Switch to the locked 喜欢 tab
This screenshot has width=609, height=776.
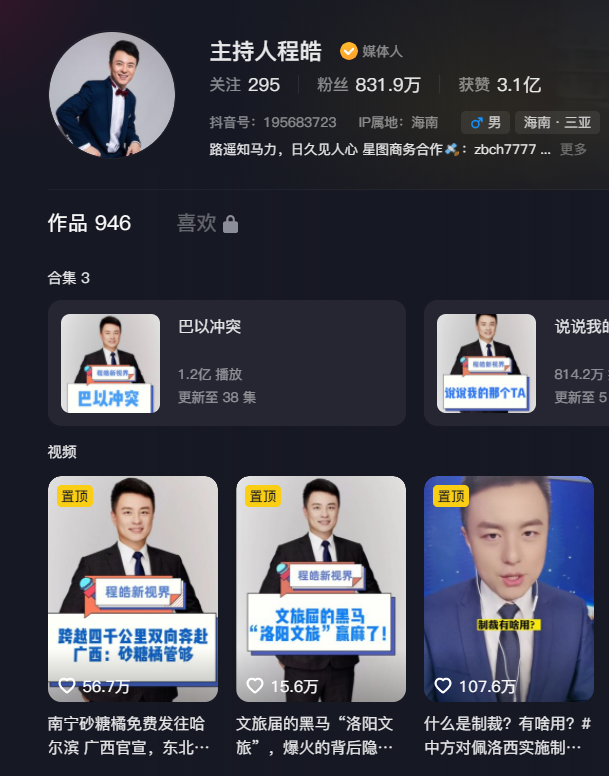[207, 223]
